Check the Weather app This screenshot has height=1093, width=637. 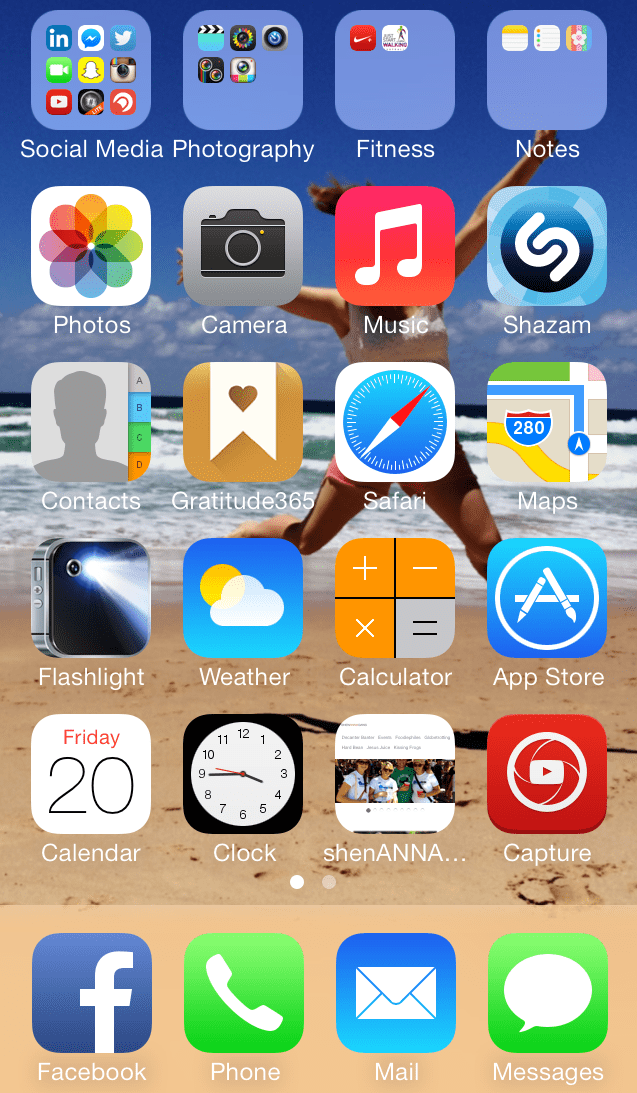point(243,598)
